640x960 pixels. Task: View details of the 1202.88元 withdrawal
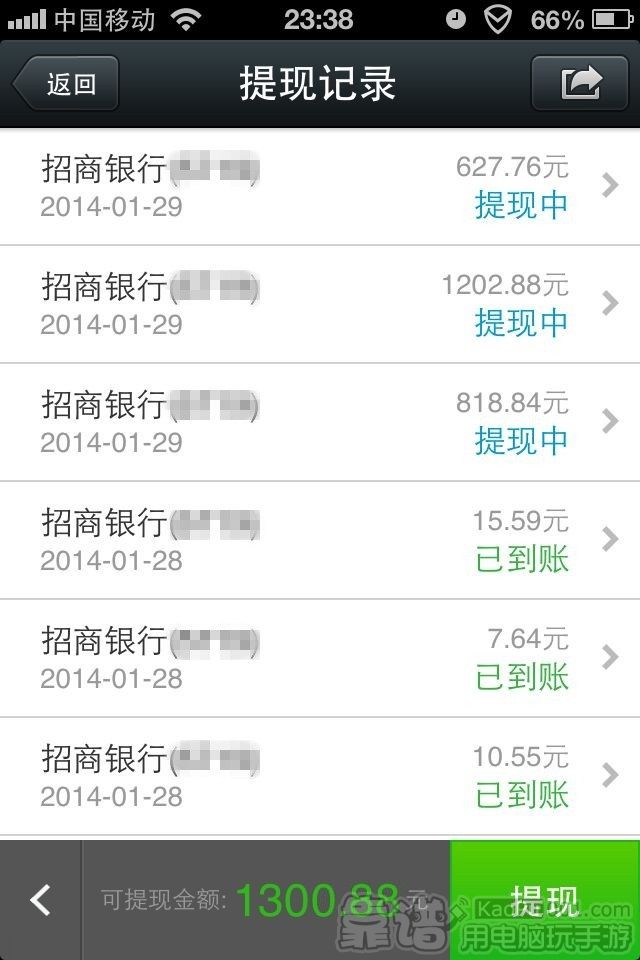click(320, 304)
